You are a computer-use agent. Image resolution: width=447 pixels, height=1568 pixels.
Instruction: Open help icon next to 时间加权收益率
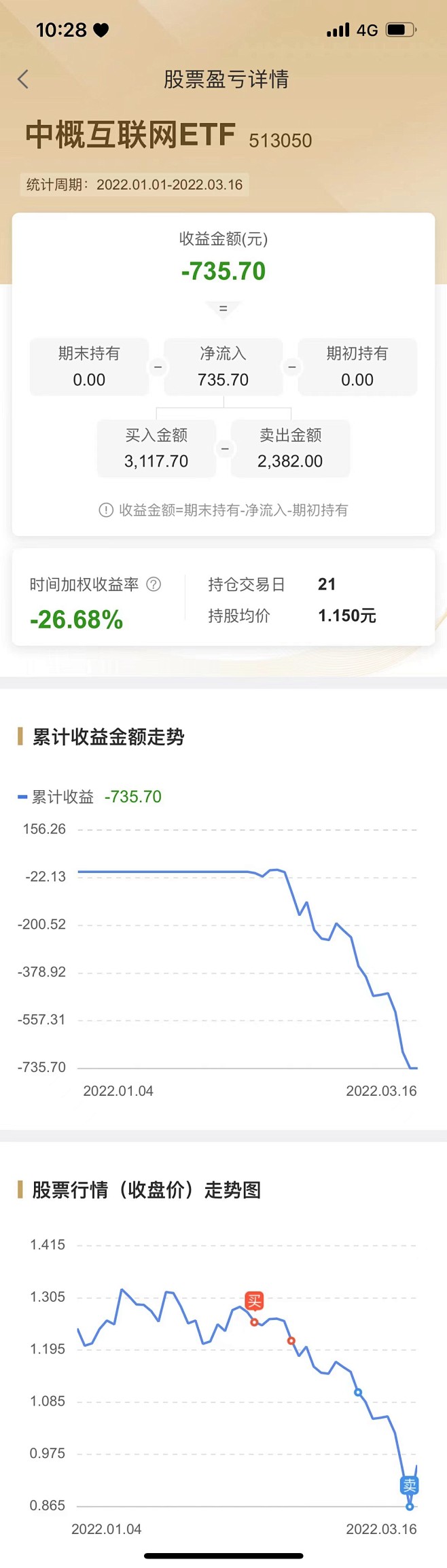click(x=154, y=584)
